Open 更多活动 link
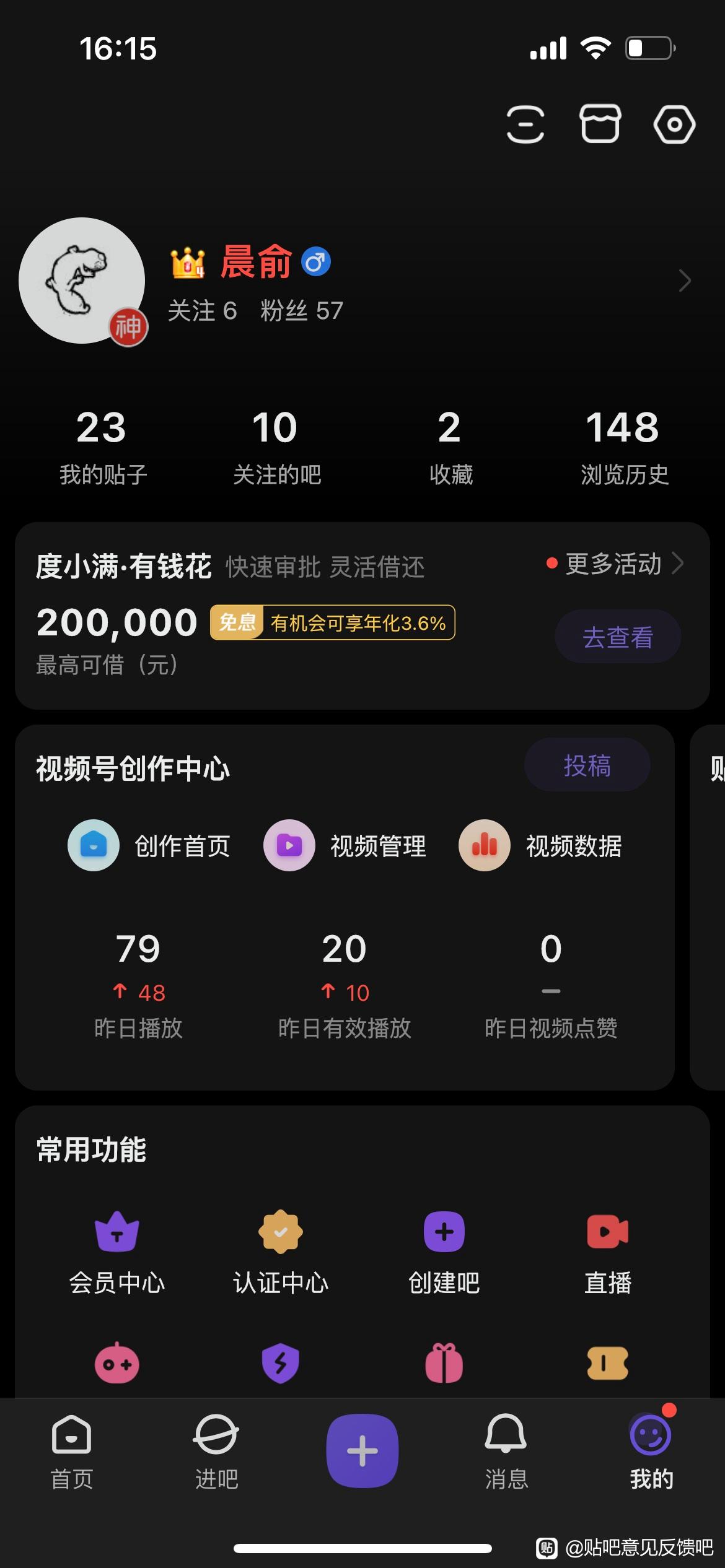This screenshot has height=1568, width=725. click(615, 564)
